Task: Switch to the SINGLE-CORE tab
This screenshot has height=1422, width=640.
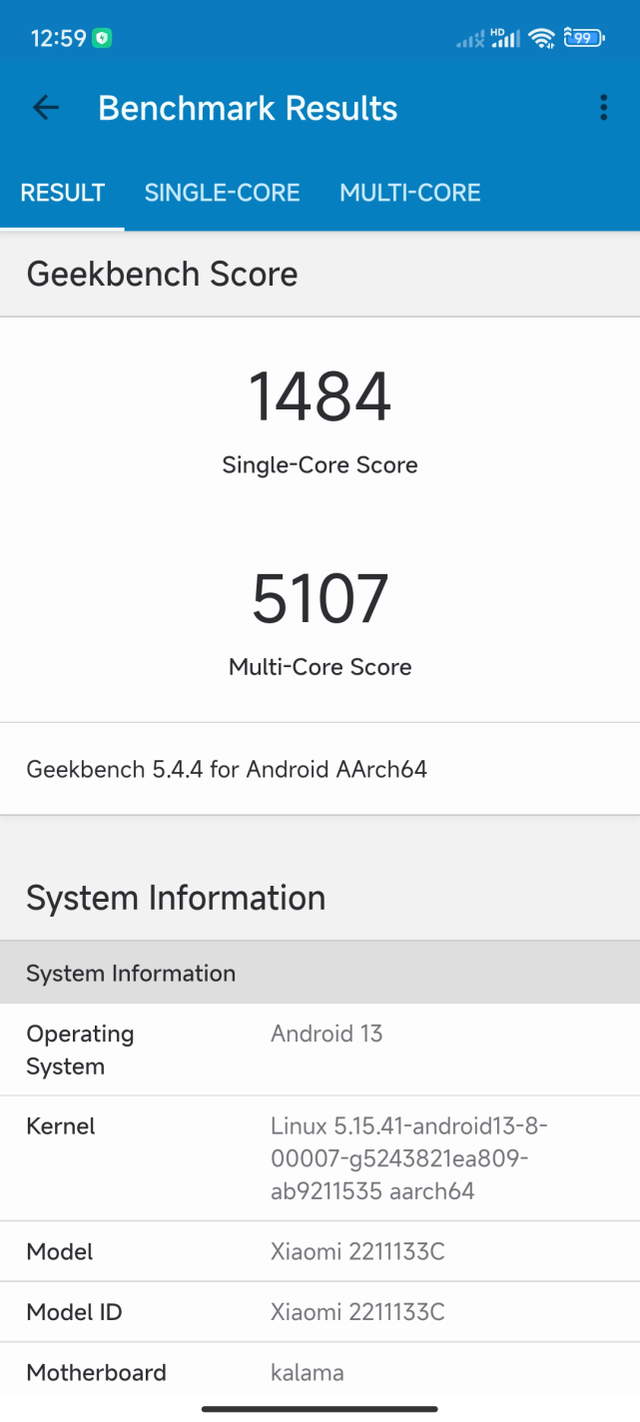Action: 222,193
